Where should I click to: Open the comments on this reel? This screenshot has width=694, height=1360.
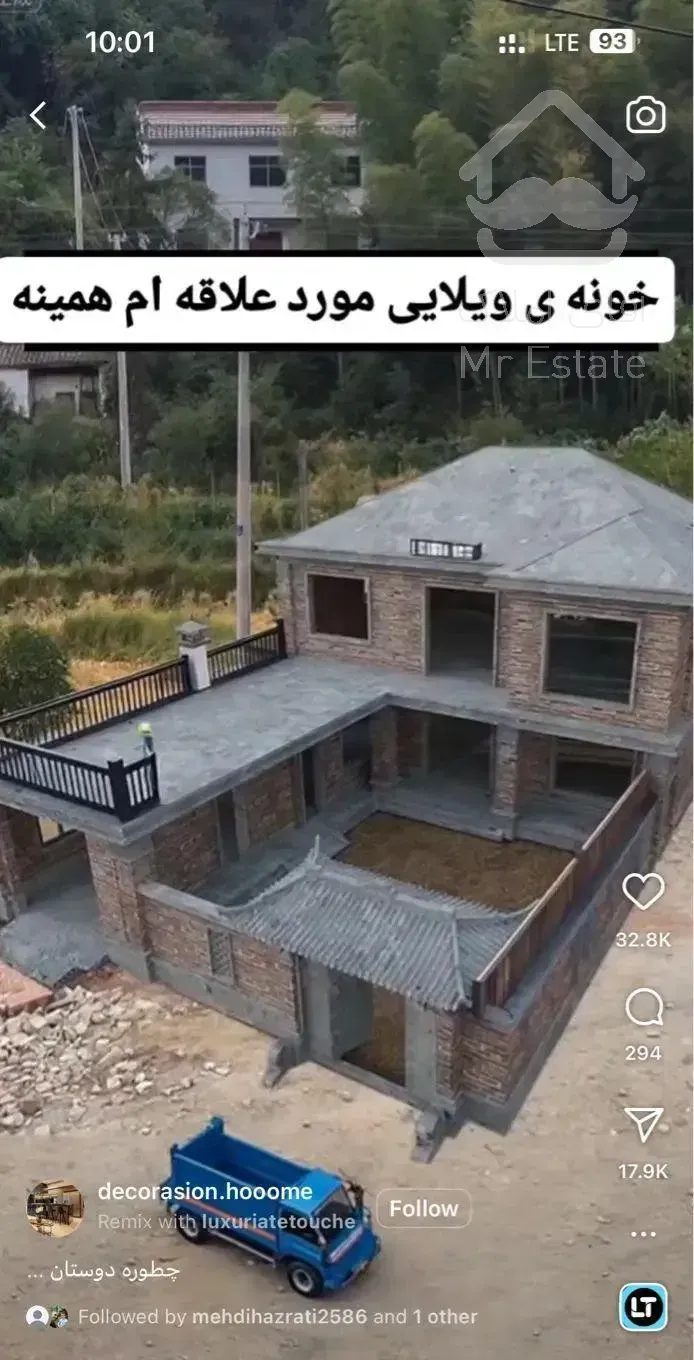643,1008
